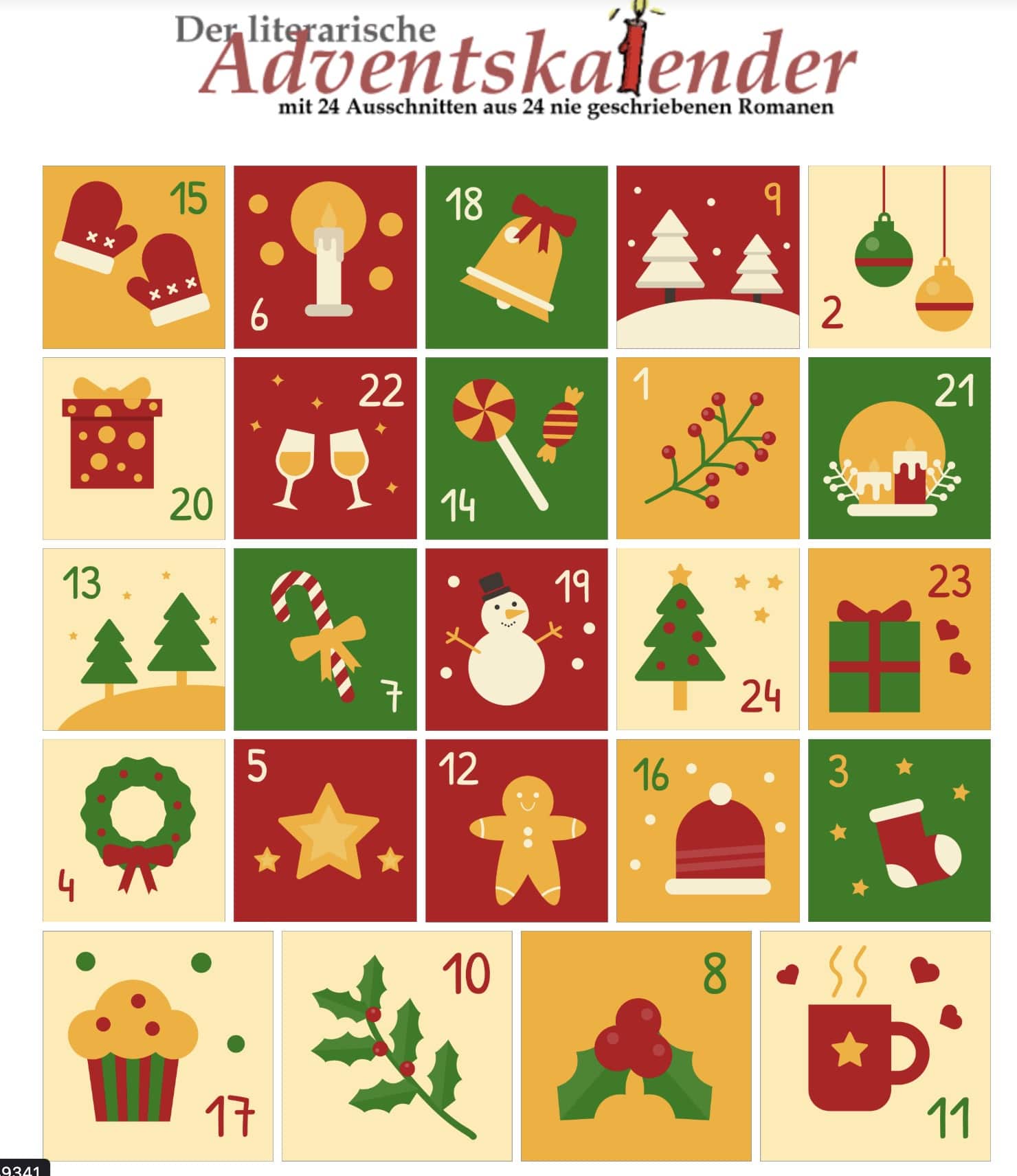1017x1176 pixels.
Task: Open door 17 with the cupcake
Action: pos(158,1045)
